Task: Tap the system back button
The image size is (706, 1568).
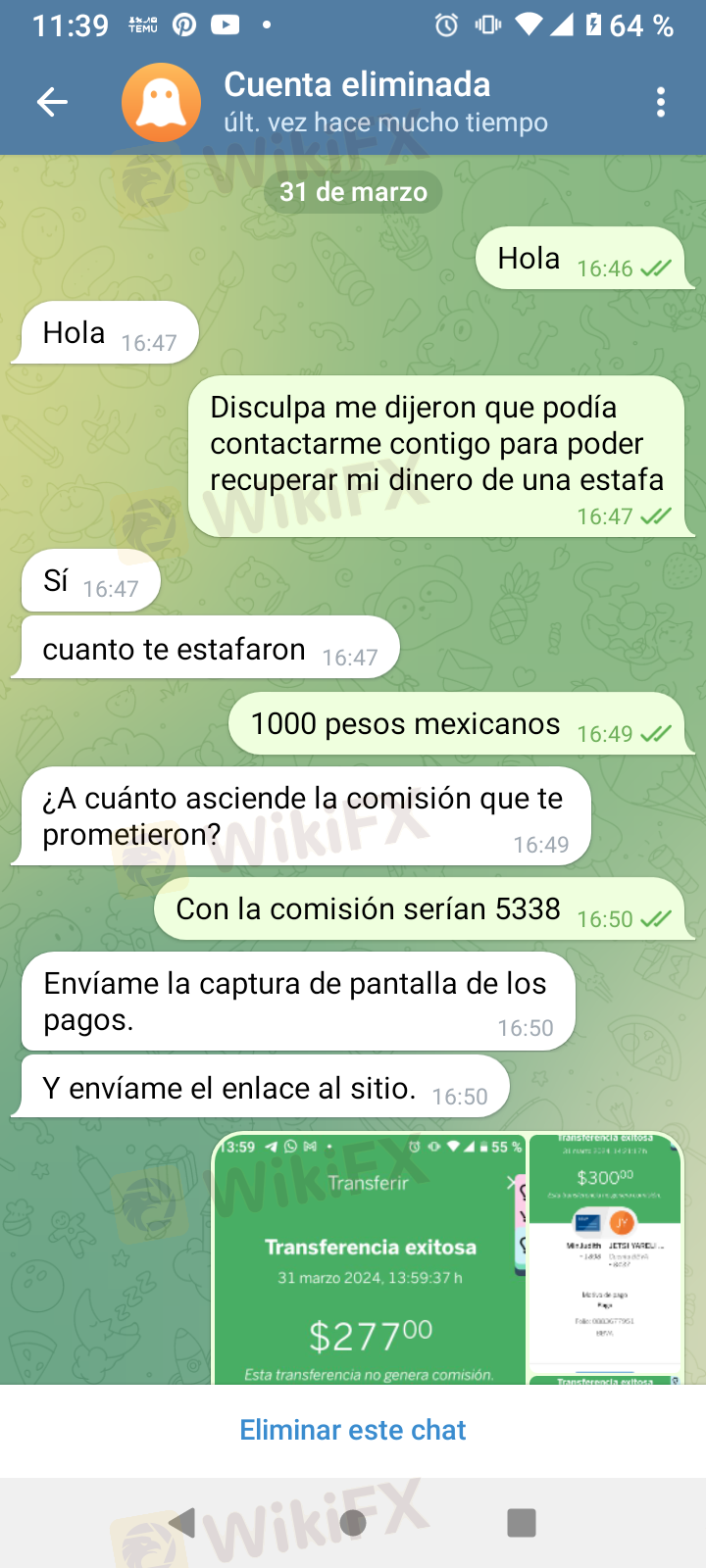Action: pos(183,1522)
